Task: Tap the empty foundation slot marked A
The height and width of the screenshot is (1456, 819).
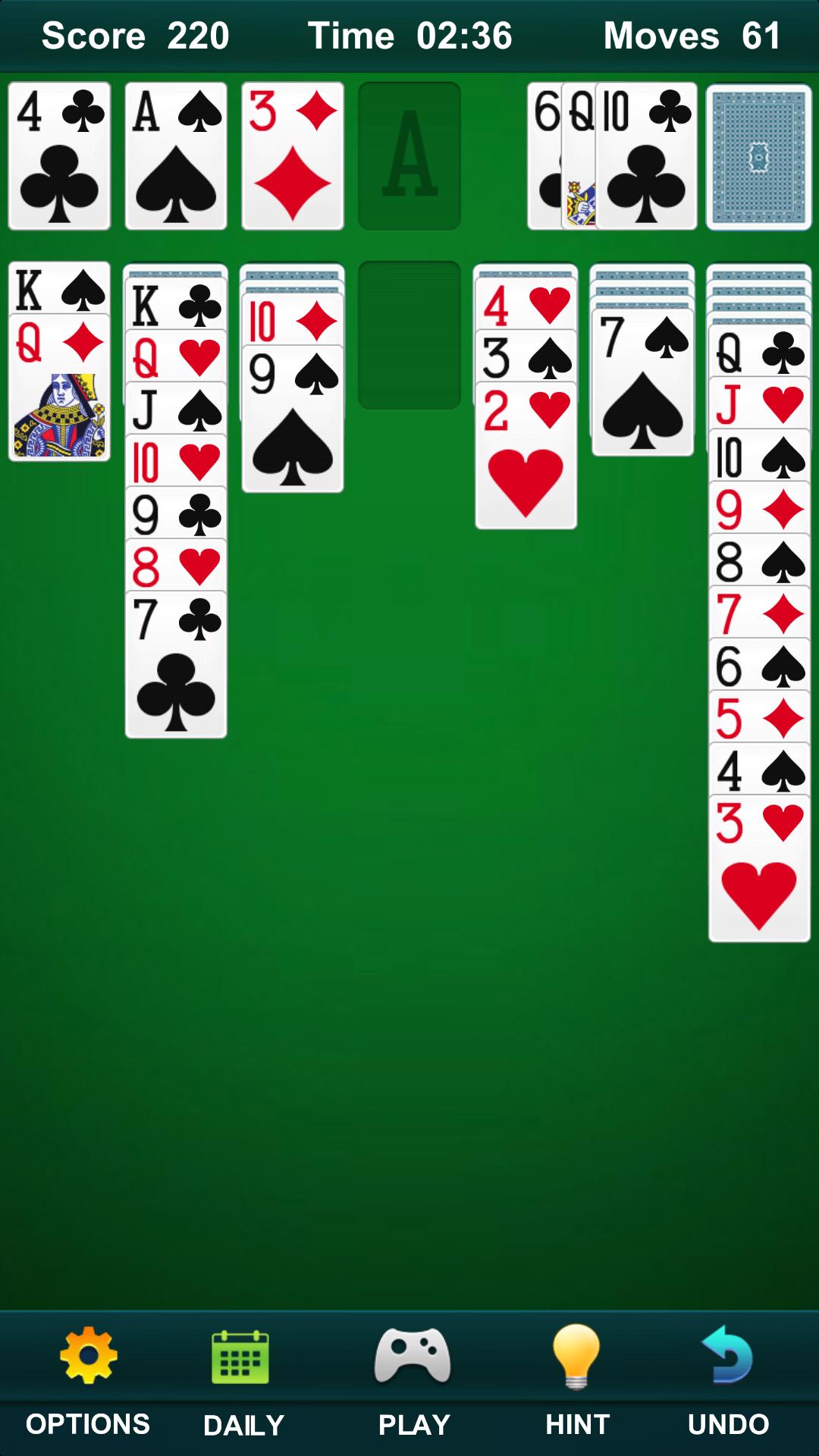Action: pos(409,157)
